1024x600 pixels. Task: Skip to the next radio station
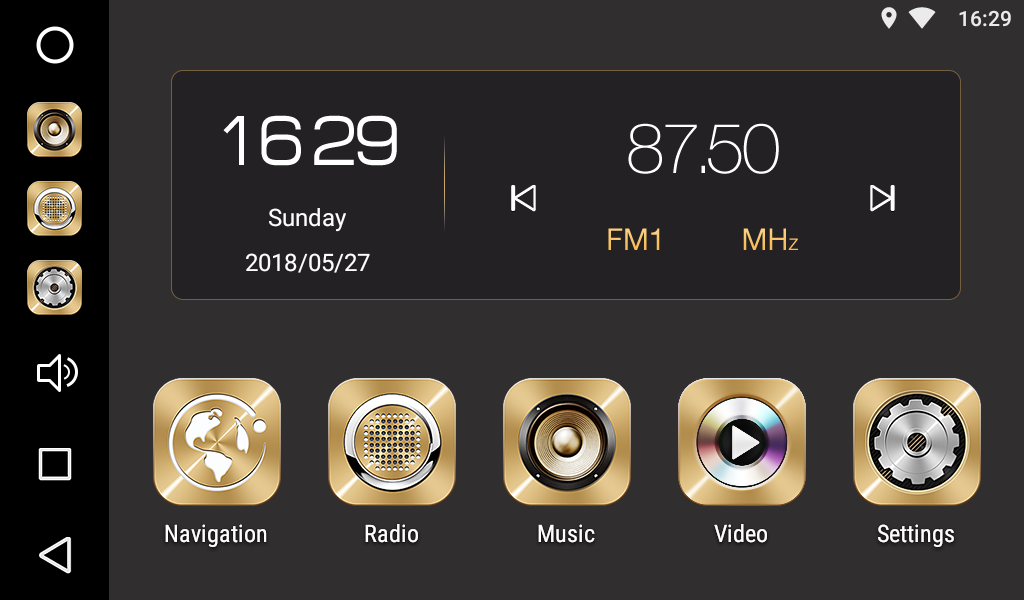[x=882, y=198]
